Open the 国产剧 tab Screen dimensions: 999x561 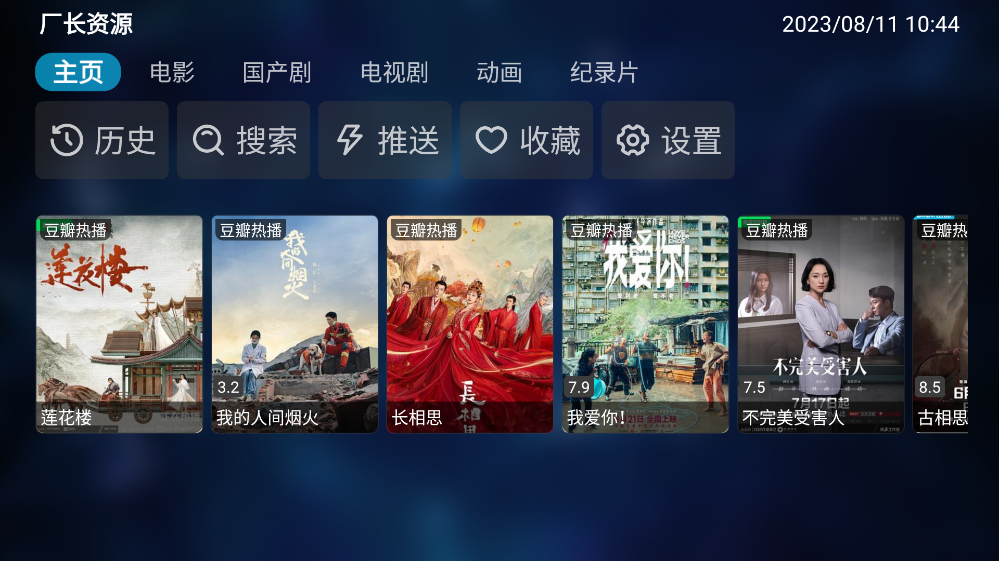(x=277, y=72)
